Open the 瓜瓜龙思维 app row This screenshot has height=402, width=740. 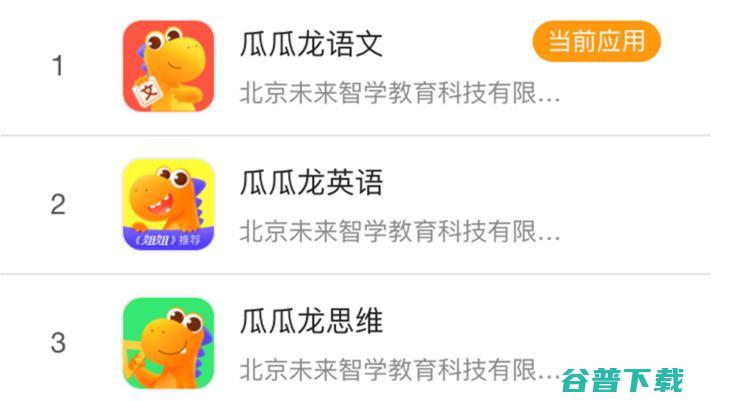[312, 321]
